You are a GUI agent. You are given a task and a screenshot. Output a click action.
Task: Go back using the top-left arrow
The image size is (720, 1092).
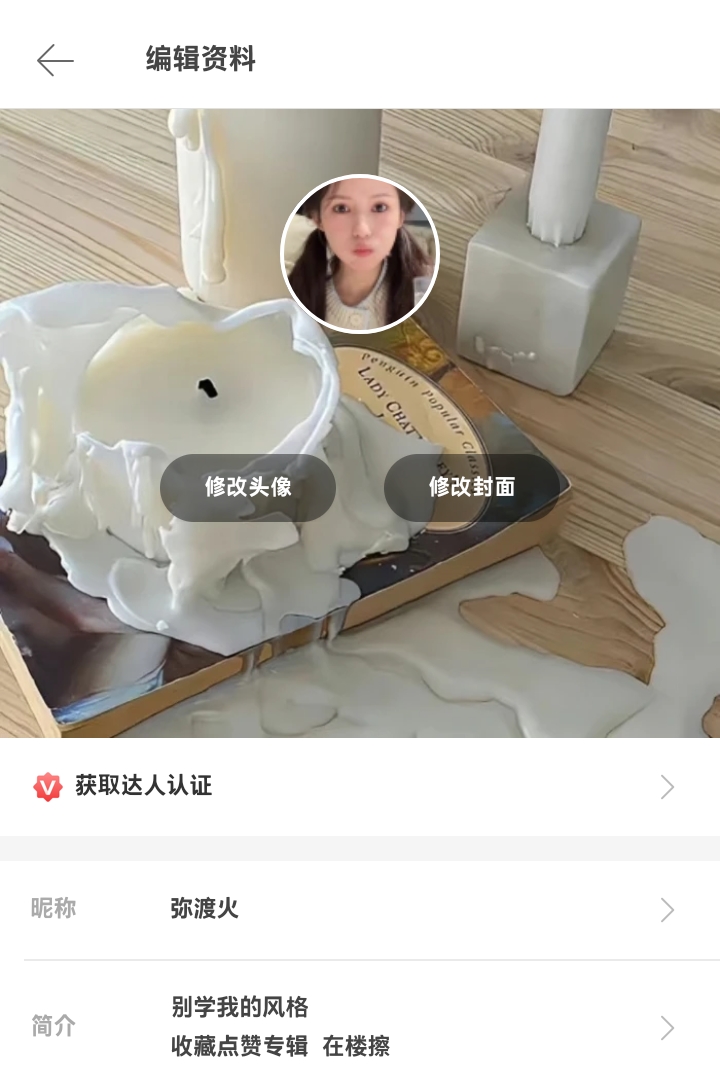pyautogui.click(x=55, y=61)
